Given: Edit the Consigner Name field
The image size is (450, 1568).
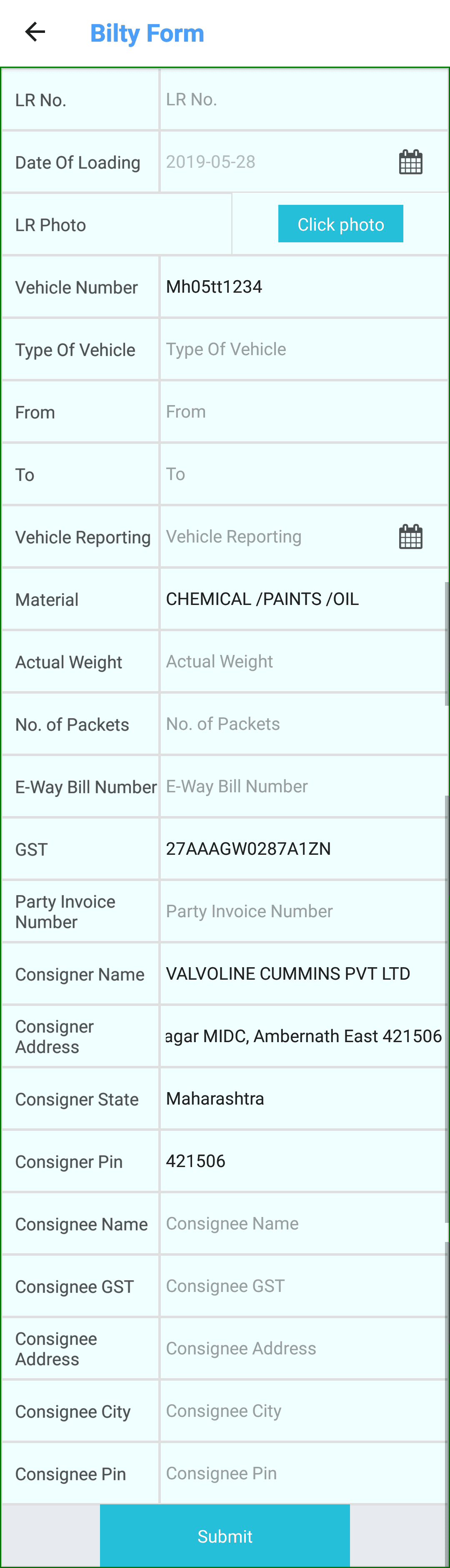Looking at the screenshot, I should click(303, 974).
